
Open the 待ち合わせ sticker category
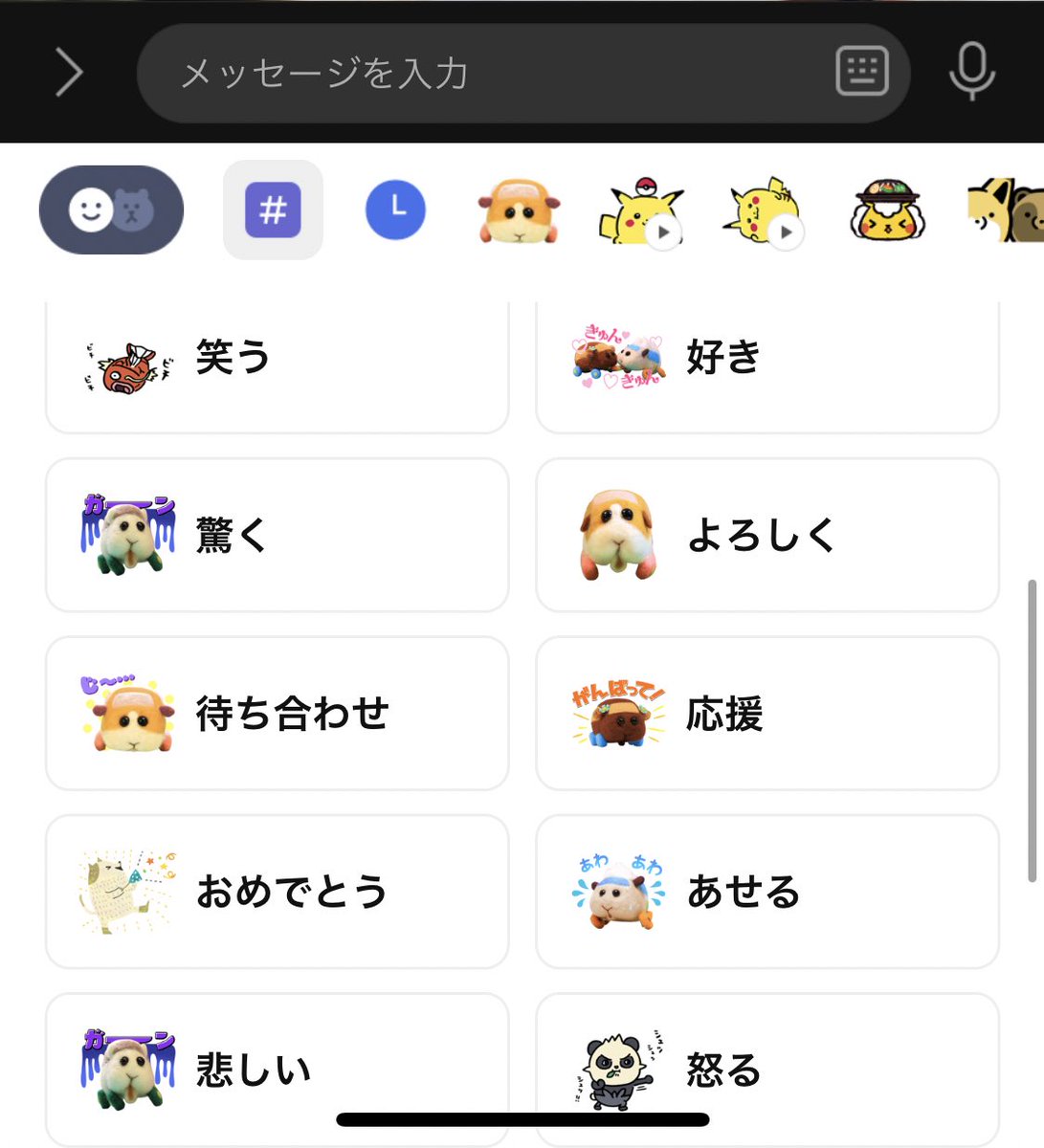click(277, 714)
